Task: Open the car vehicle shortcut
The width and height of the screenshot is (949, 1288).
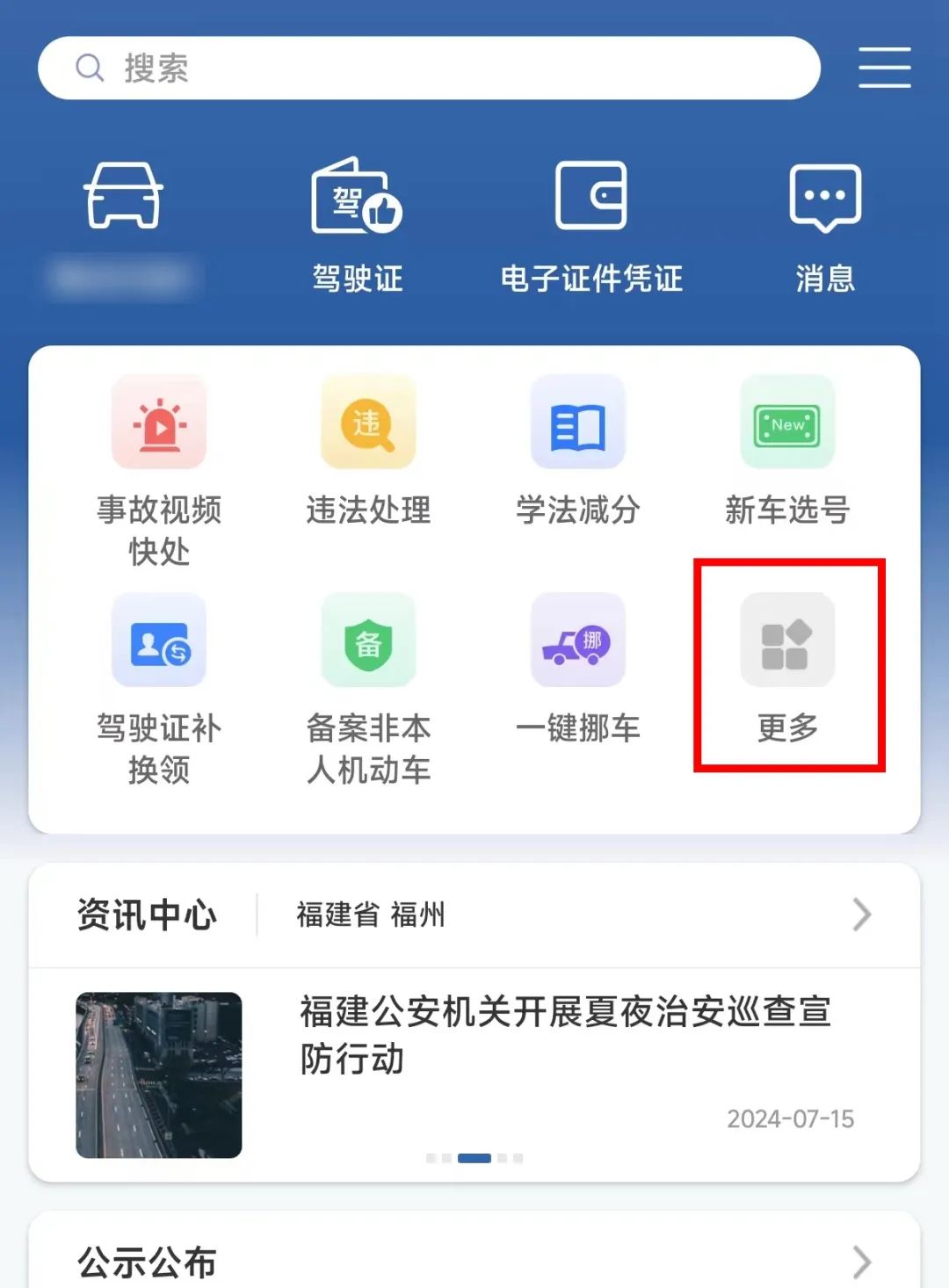Action: (123, 196)
